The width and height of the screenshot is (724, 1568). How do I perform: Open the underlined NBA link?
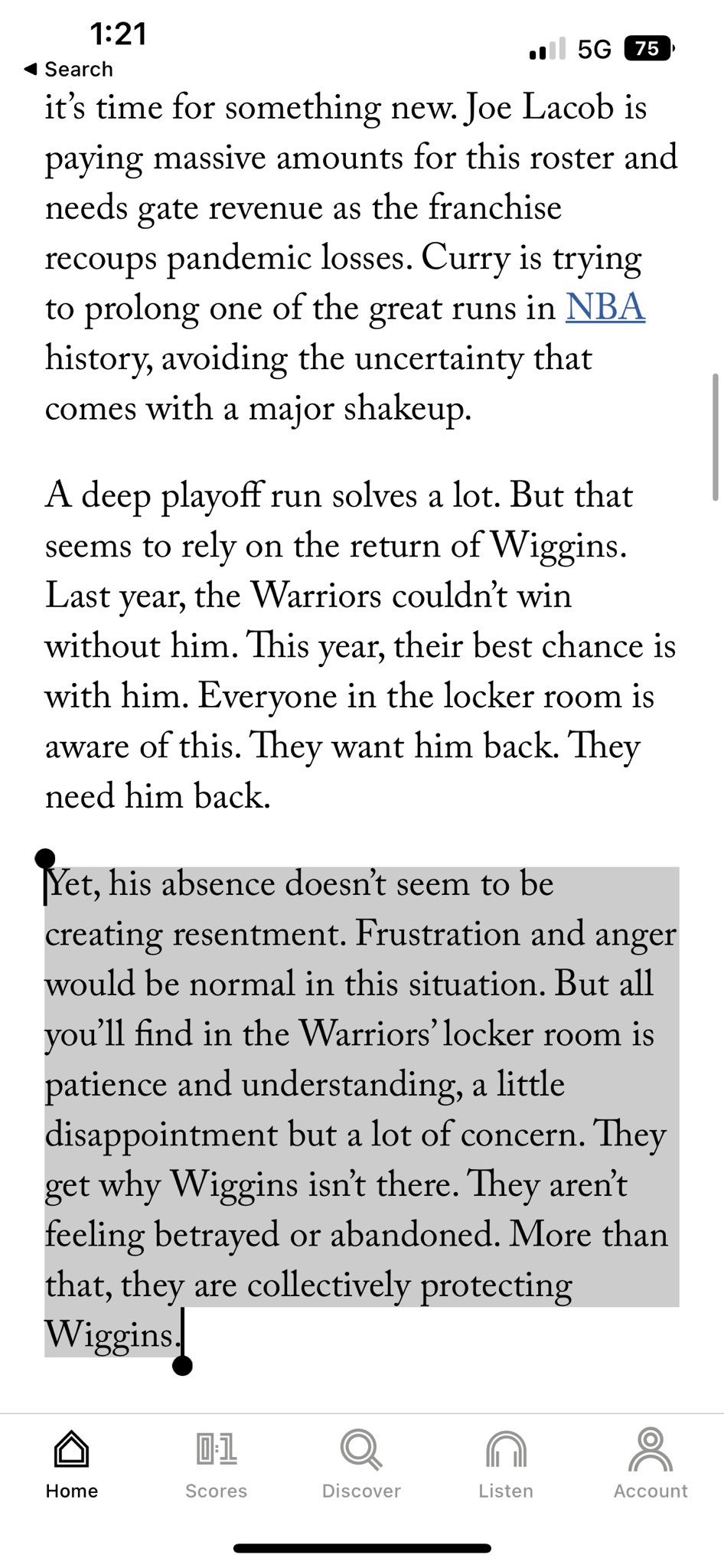[x=605, y=308]
